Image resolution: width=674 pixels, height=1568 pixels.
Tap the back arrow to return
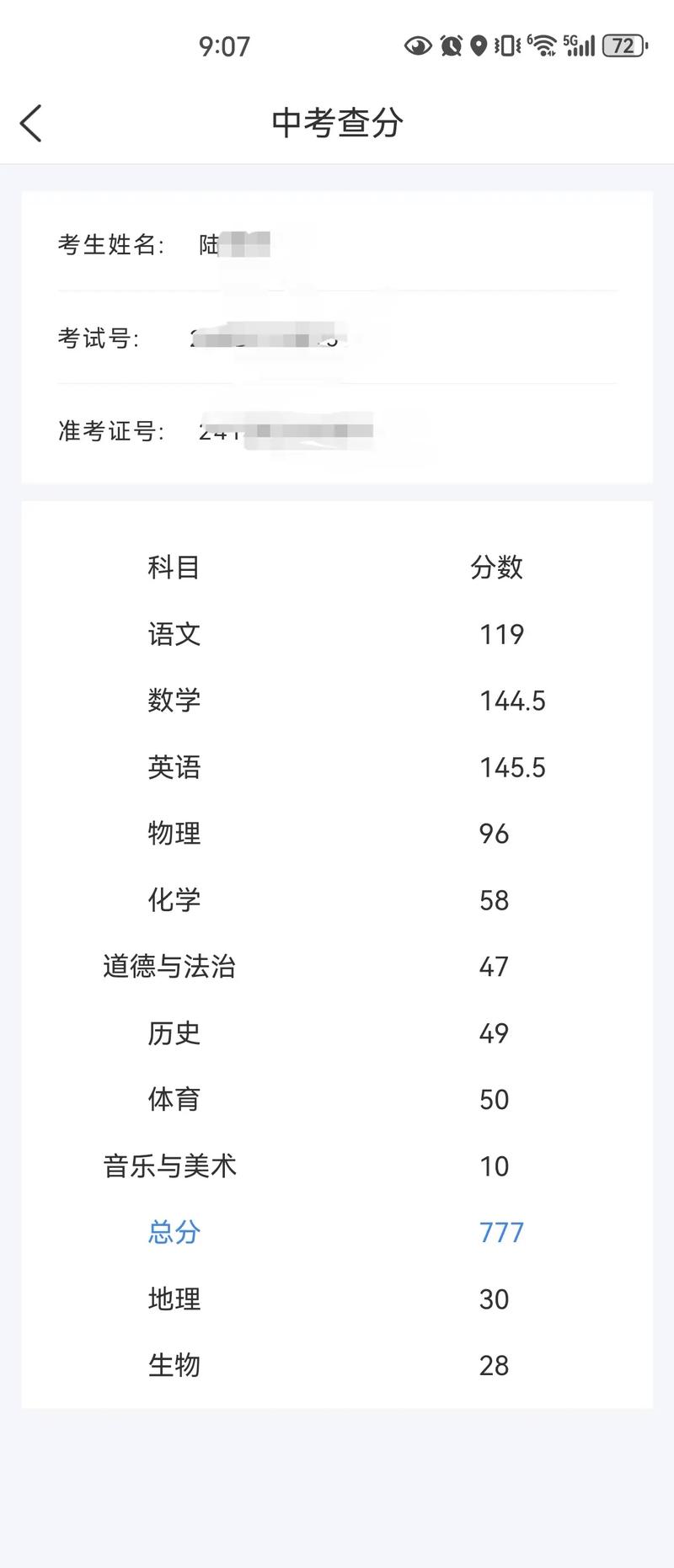[30, 122]
